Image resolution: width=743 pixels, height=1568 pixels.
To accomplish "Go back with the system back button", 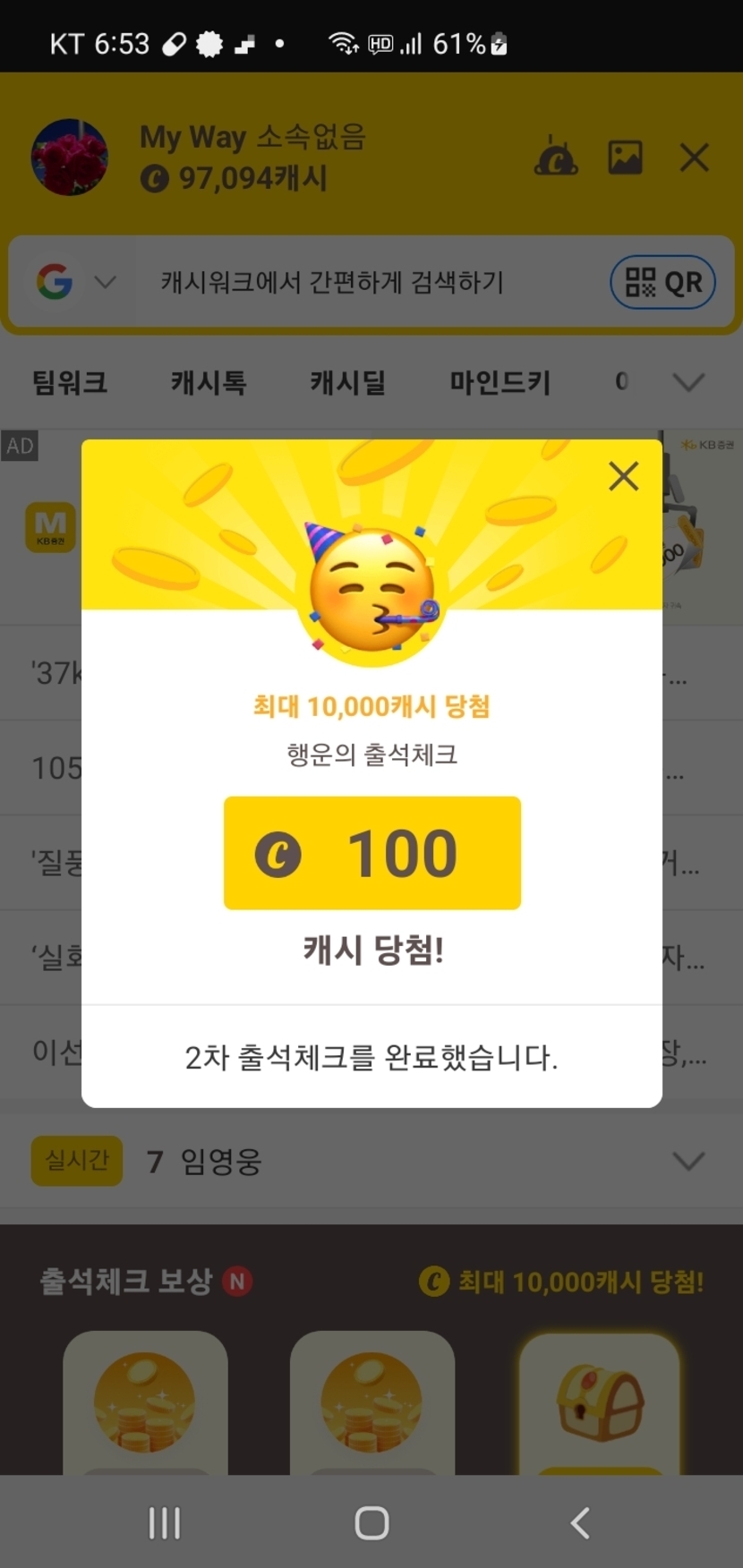I will coord(580,1522).
